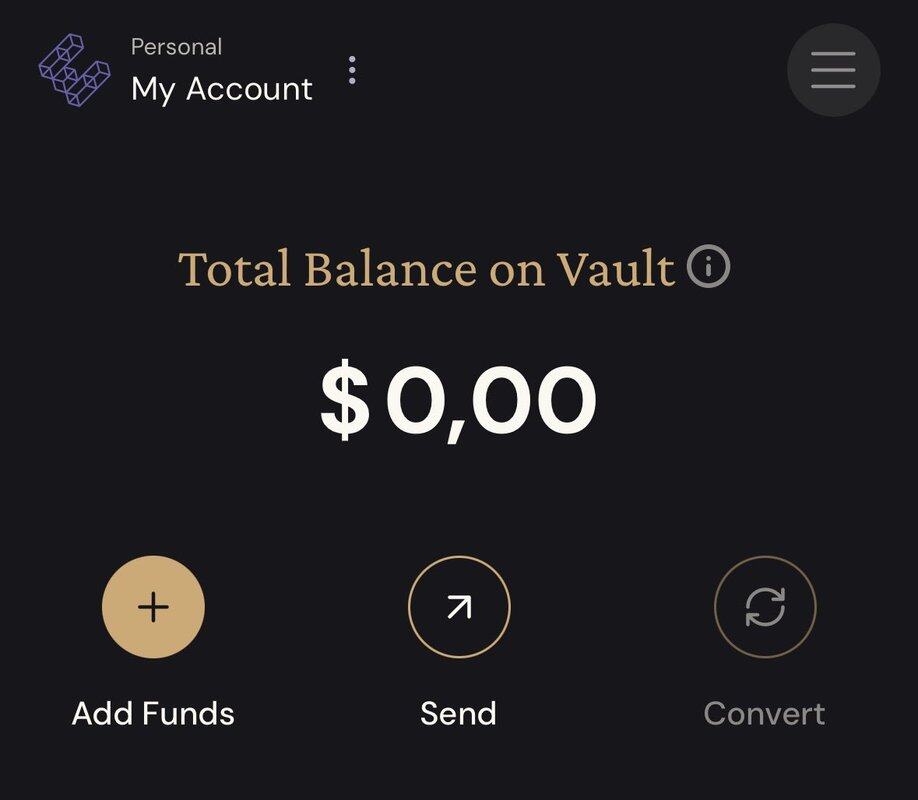Tap Add Funds plus button

153,607
